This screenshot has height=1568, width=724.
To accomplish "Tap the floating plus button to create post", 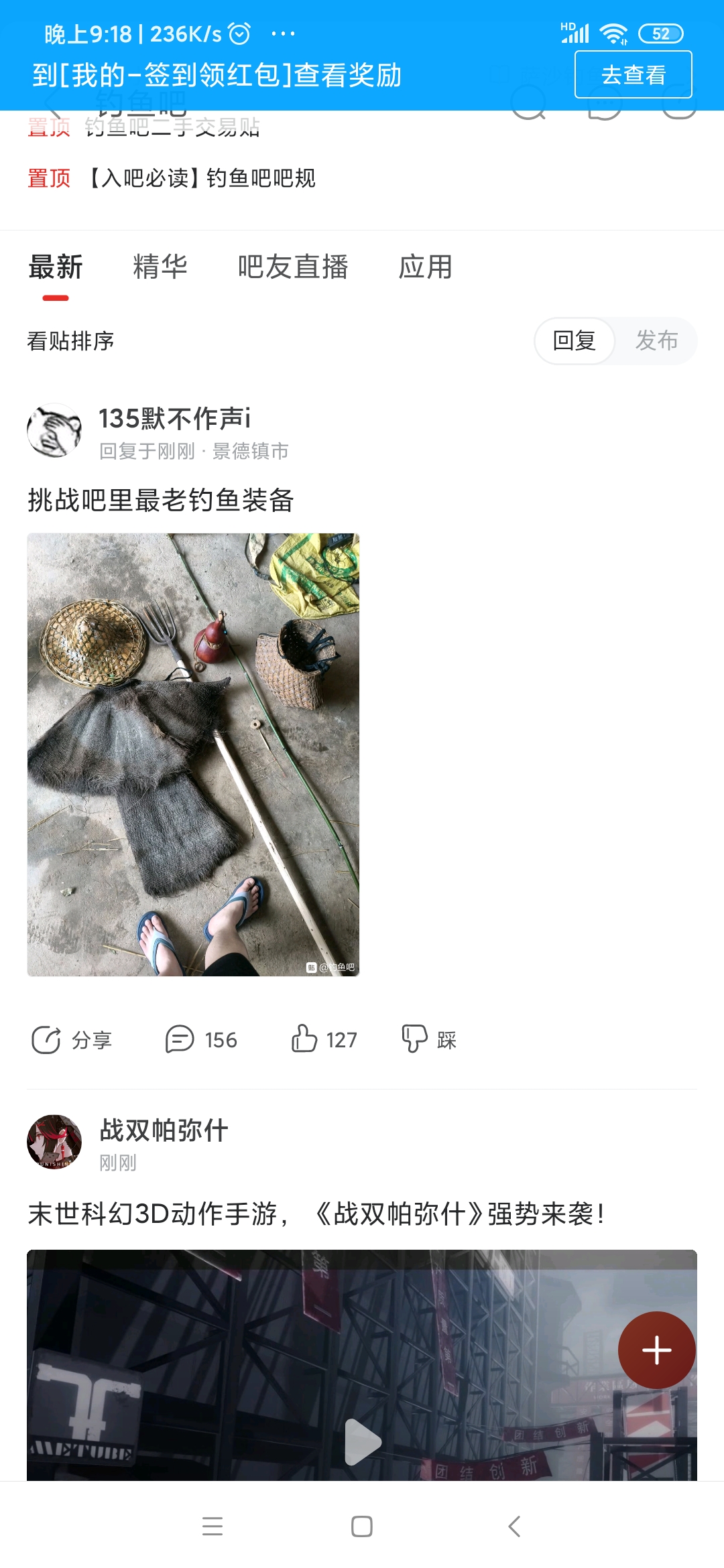I will 656,1349.
